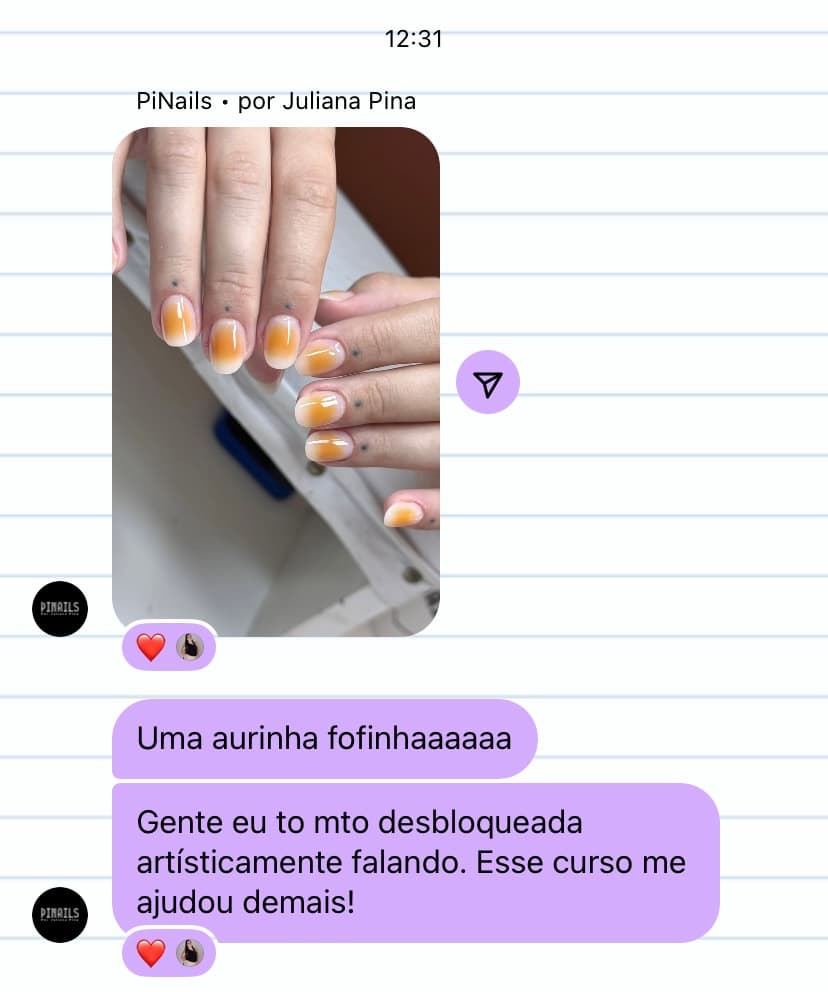This screenshot has height=992, width=828.
Task: Open the shared PiNails nail photo post
Action: coord(276,380)
